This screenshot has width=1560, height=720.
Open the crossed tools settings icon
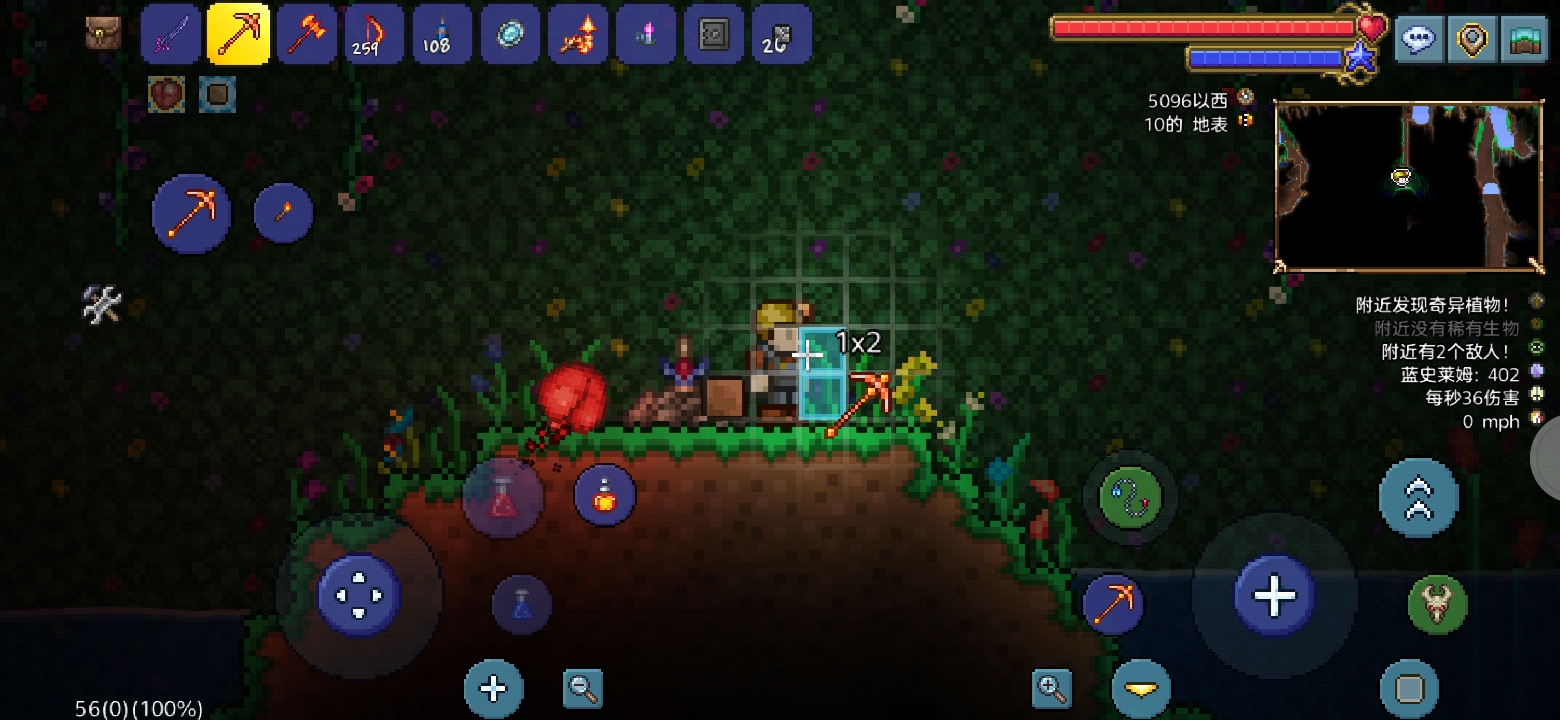pos(101,303)
